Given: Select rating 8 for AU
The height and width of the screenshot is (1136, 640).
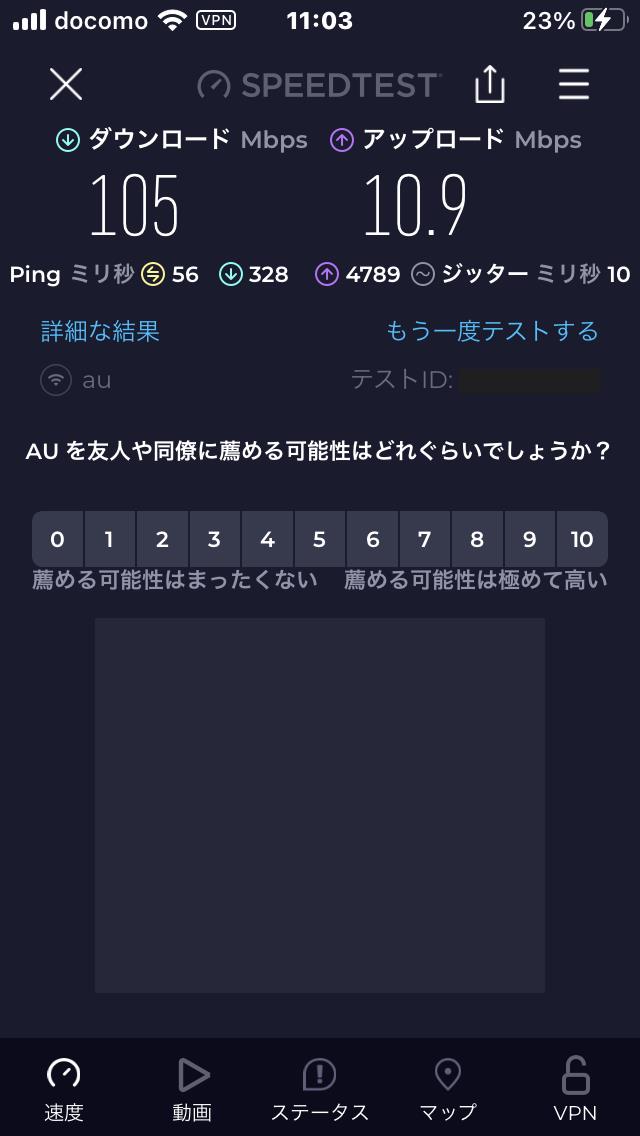Looking at the screenshot, I should [477, 539].
